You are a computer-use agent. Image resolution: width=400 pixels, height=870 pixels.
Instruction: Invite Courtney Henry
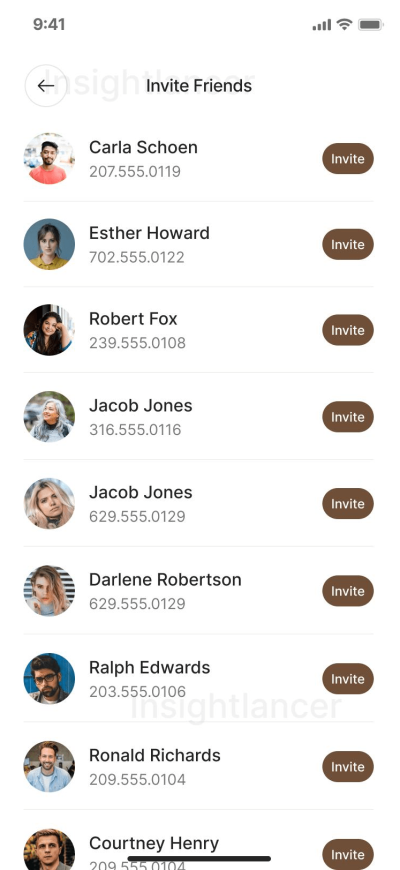click(348, 854)
